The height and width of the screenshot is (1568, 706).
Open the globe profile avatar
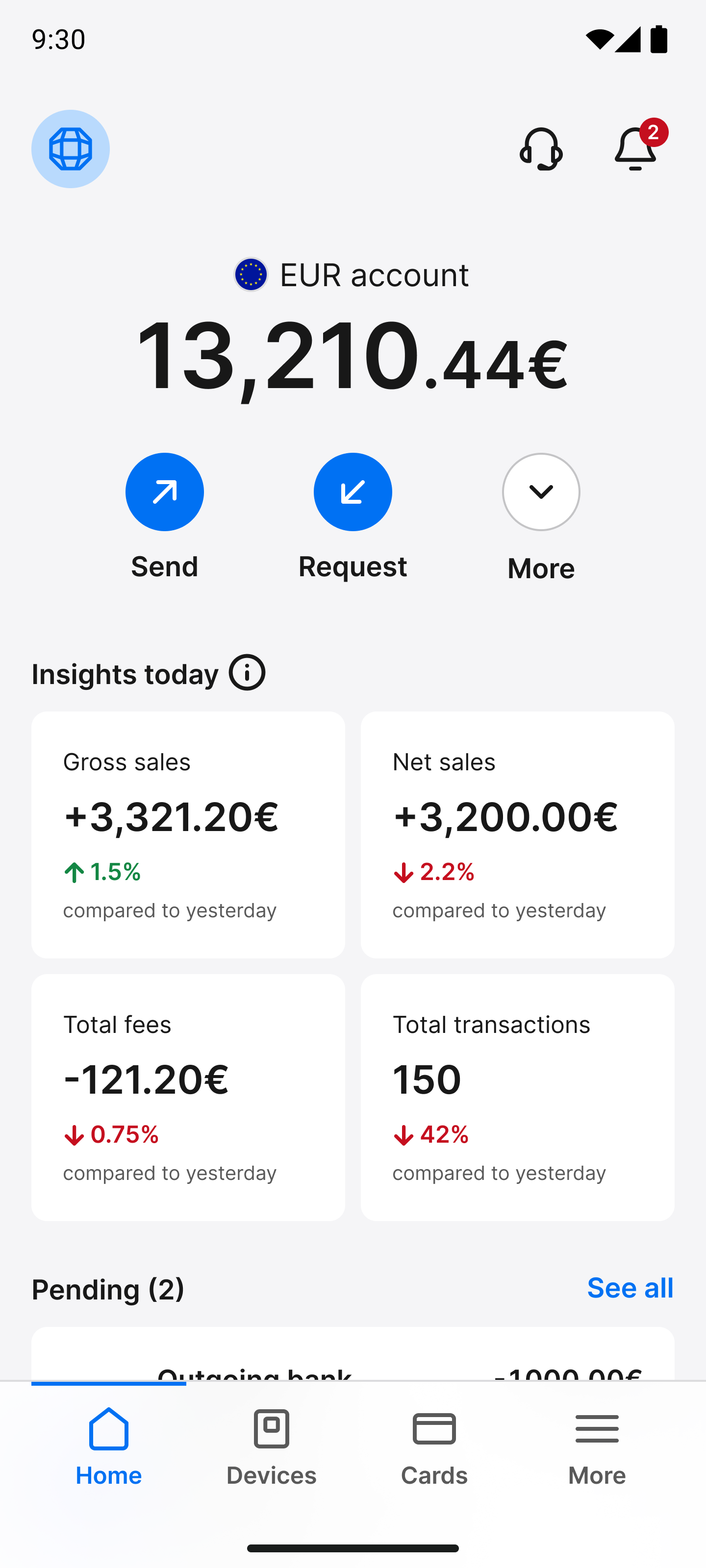[71, 149]
